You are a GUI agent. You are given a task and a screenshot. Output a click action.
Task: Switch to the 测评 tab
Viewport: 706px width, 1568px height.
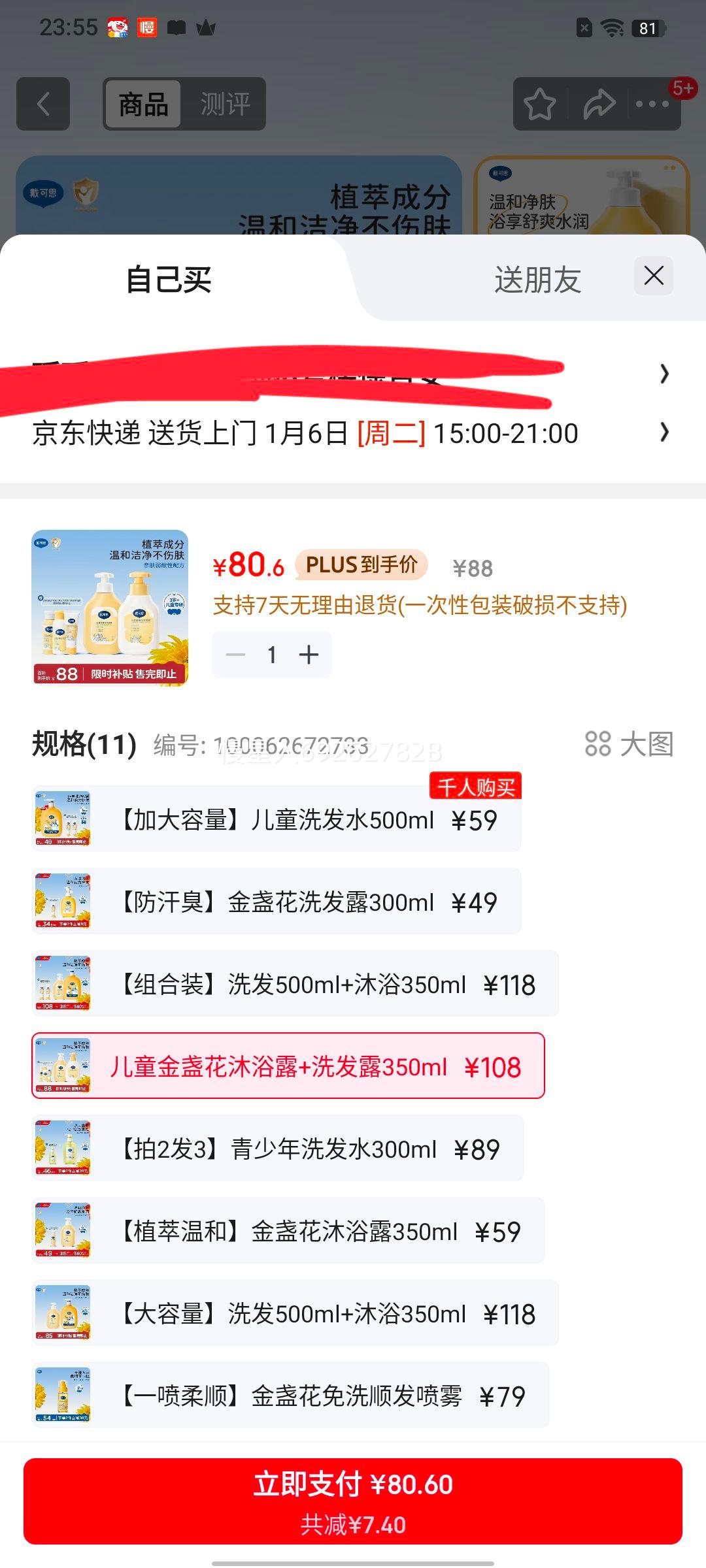226,105
